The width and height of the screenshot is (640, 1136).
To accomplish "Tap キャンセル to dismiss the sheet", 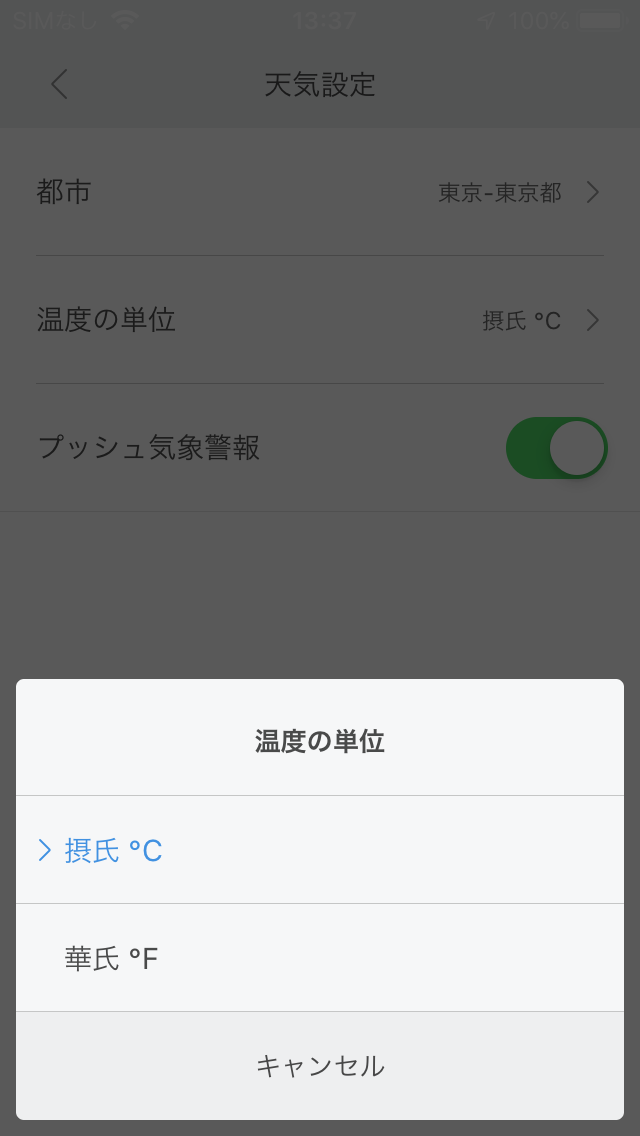I will [x=320, y=1066].
